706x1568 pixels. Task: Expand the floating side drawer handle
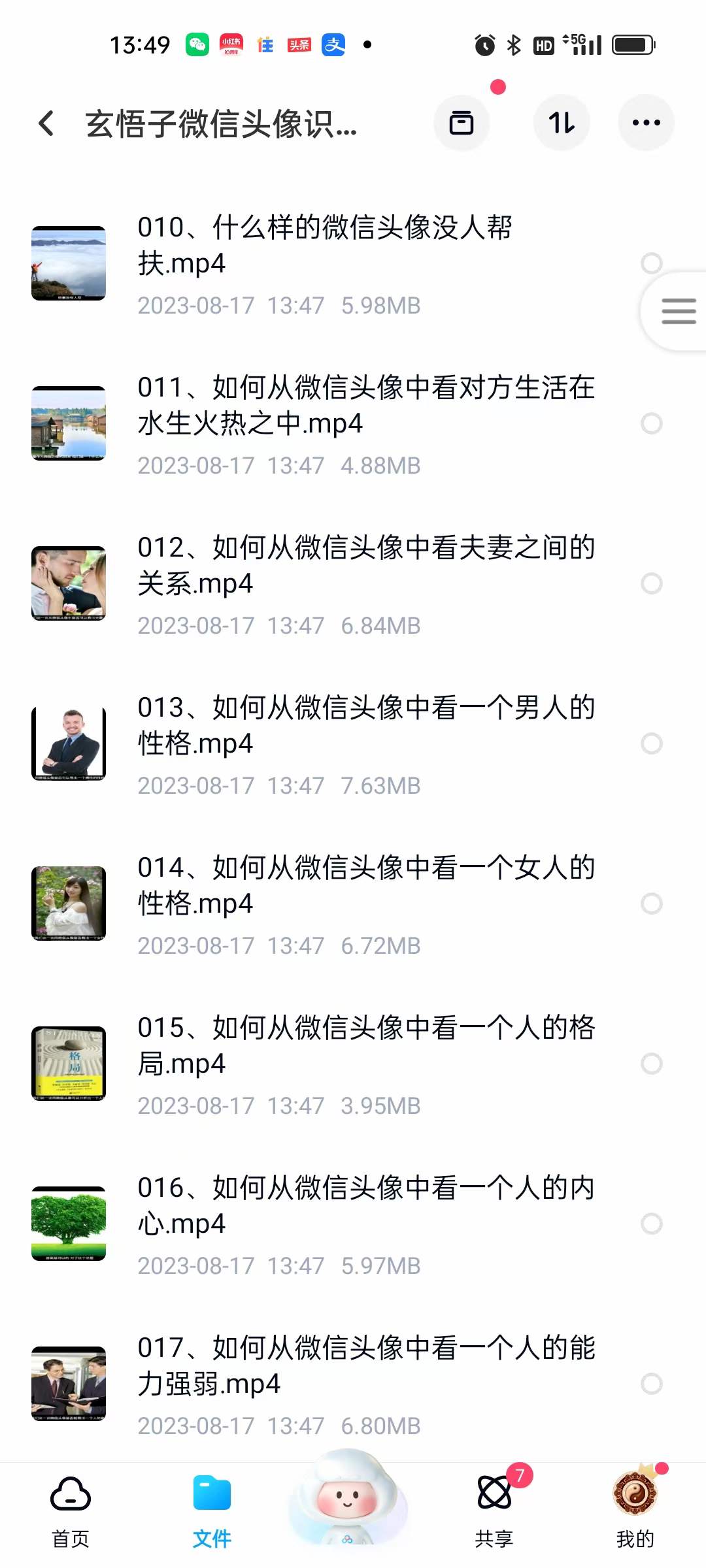click(678, 312)
